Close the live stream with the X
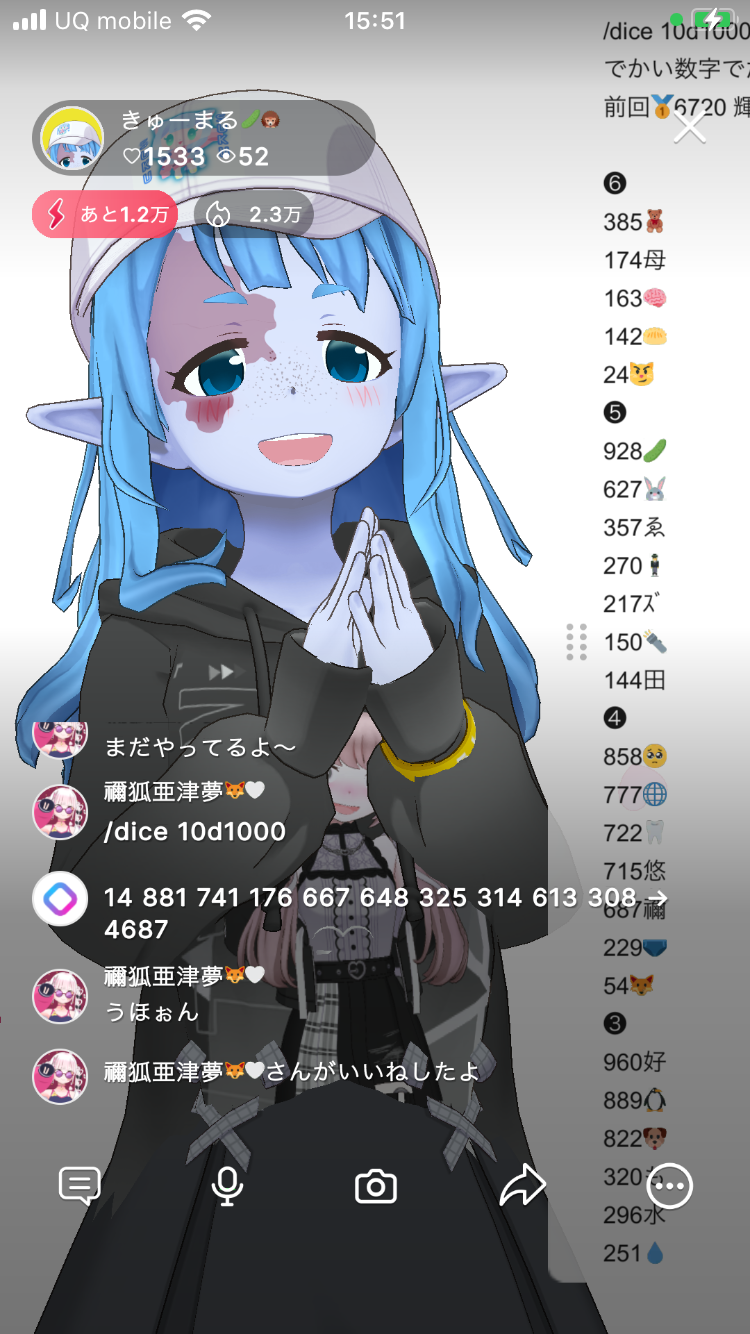Image resolution: width=750 pixels, height=1334 pixels. tap(689, 128)
